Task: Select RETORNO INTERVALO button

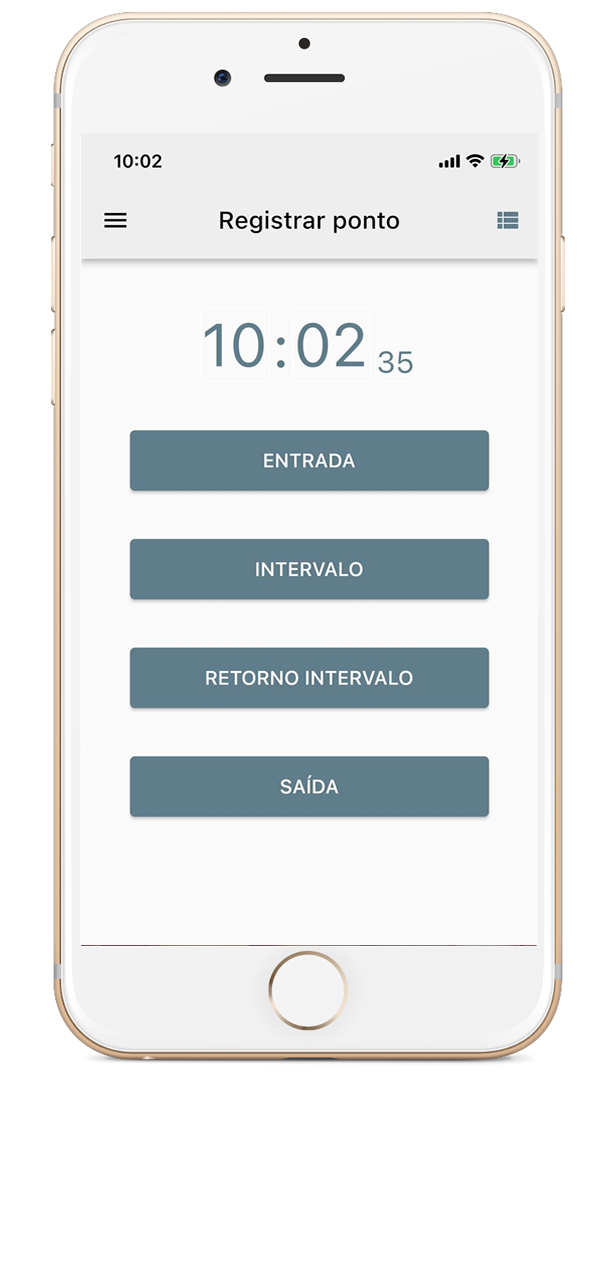Action: click(309, 678)
